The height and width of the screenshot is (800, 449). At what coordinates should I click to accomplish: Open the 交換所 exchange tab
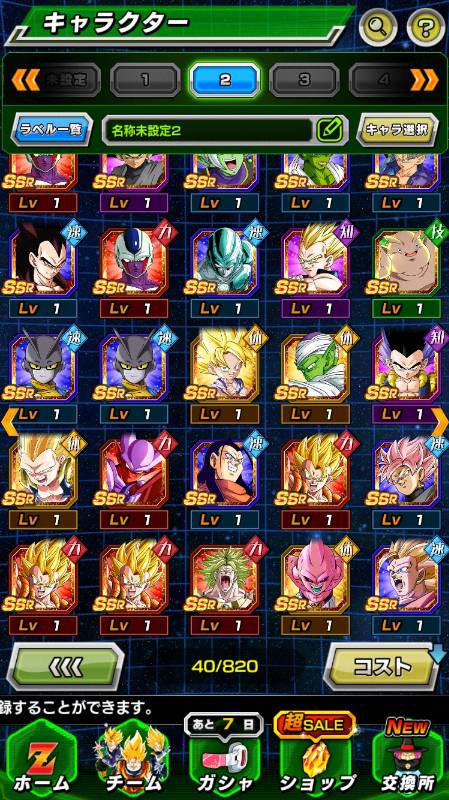coord(408,758)
